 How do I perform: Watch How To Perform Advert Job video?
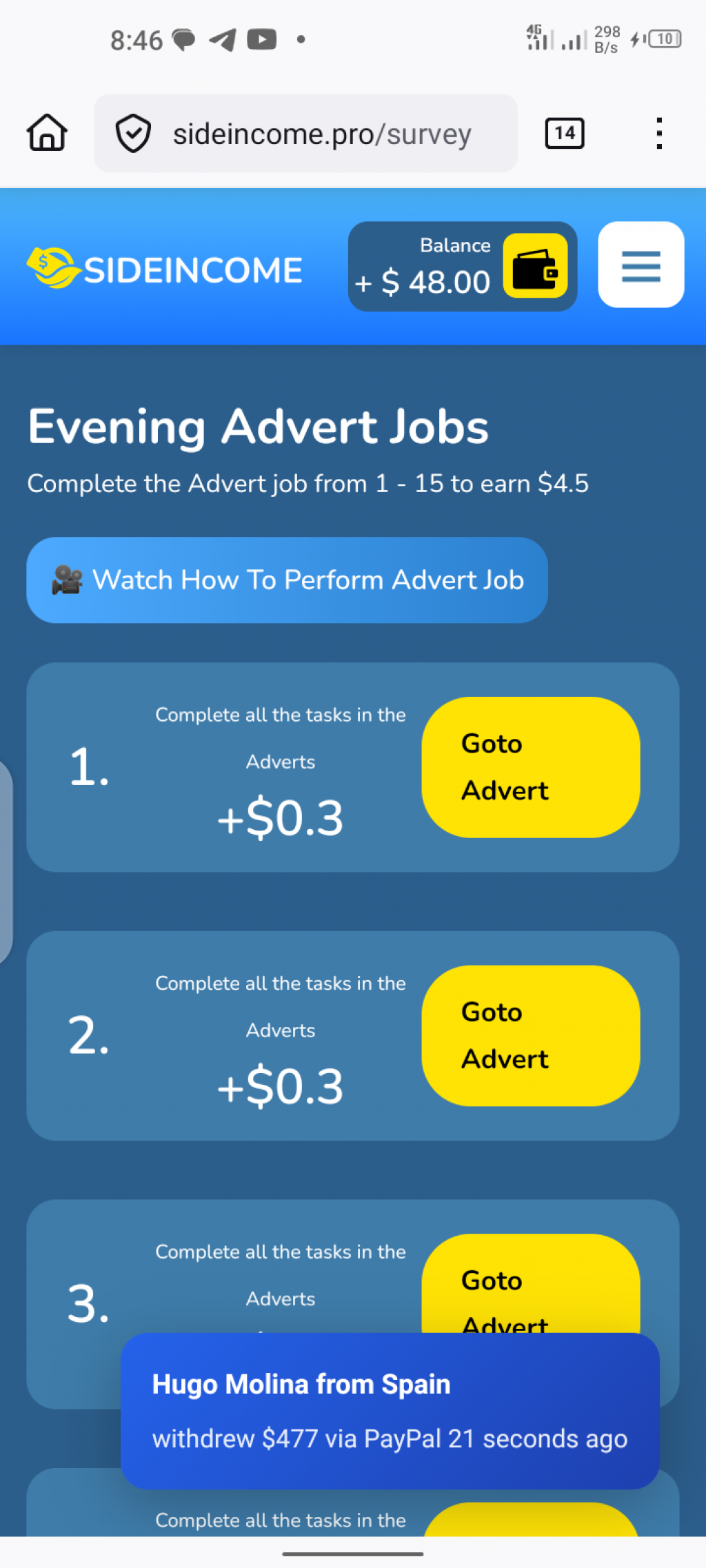point(287,580)
